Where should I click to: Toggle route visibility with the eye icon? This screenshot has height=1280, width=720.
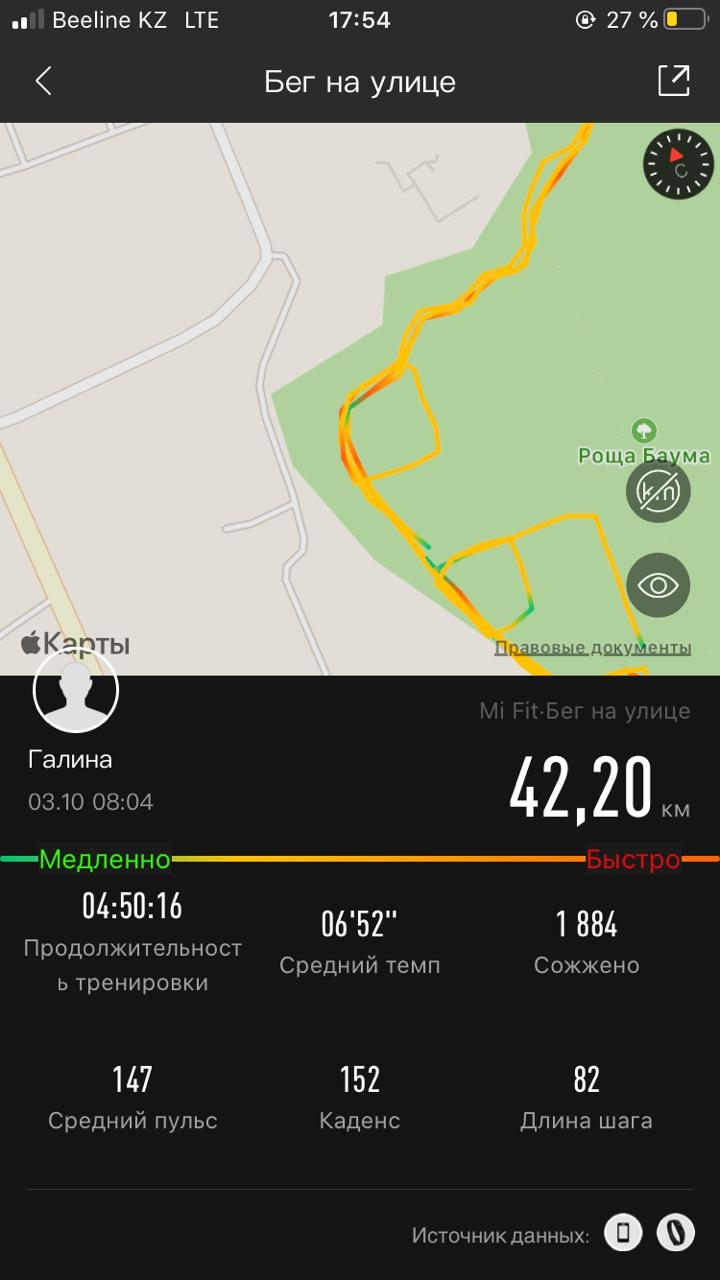[x=658, y=585]
